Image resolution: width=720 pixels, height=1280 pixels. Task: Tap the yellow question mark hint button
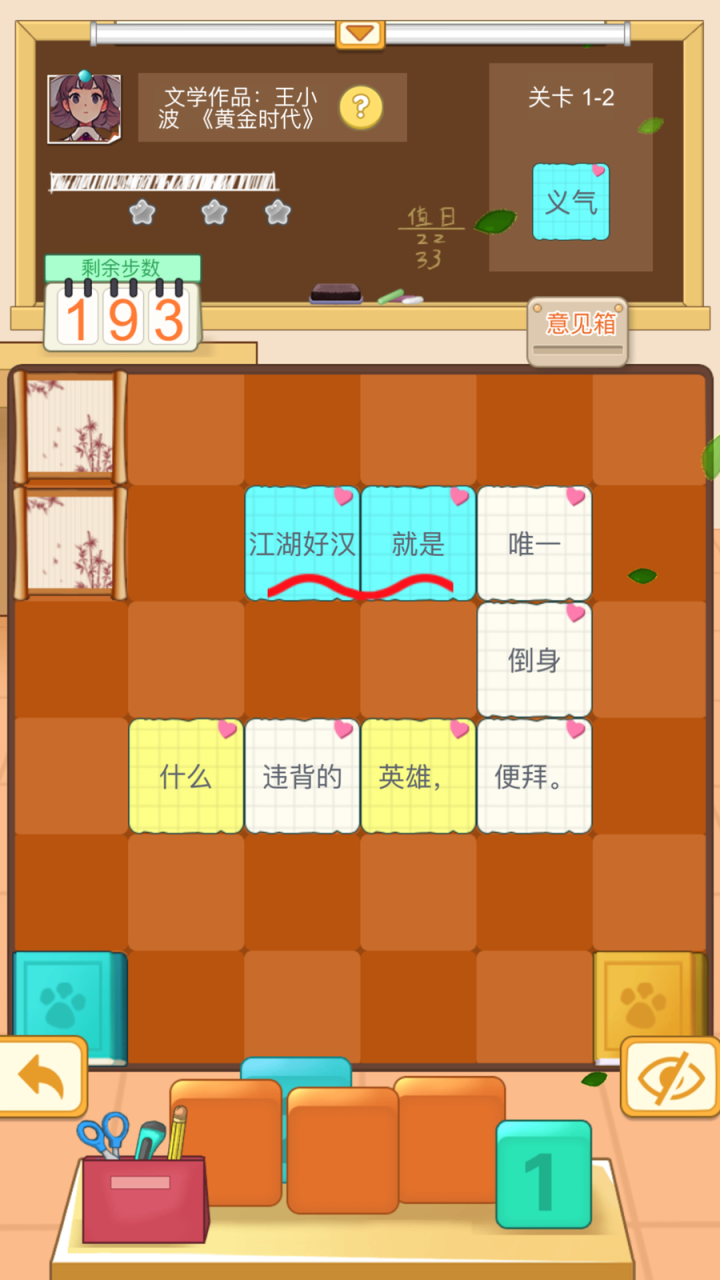[361, 106]
